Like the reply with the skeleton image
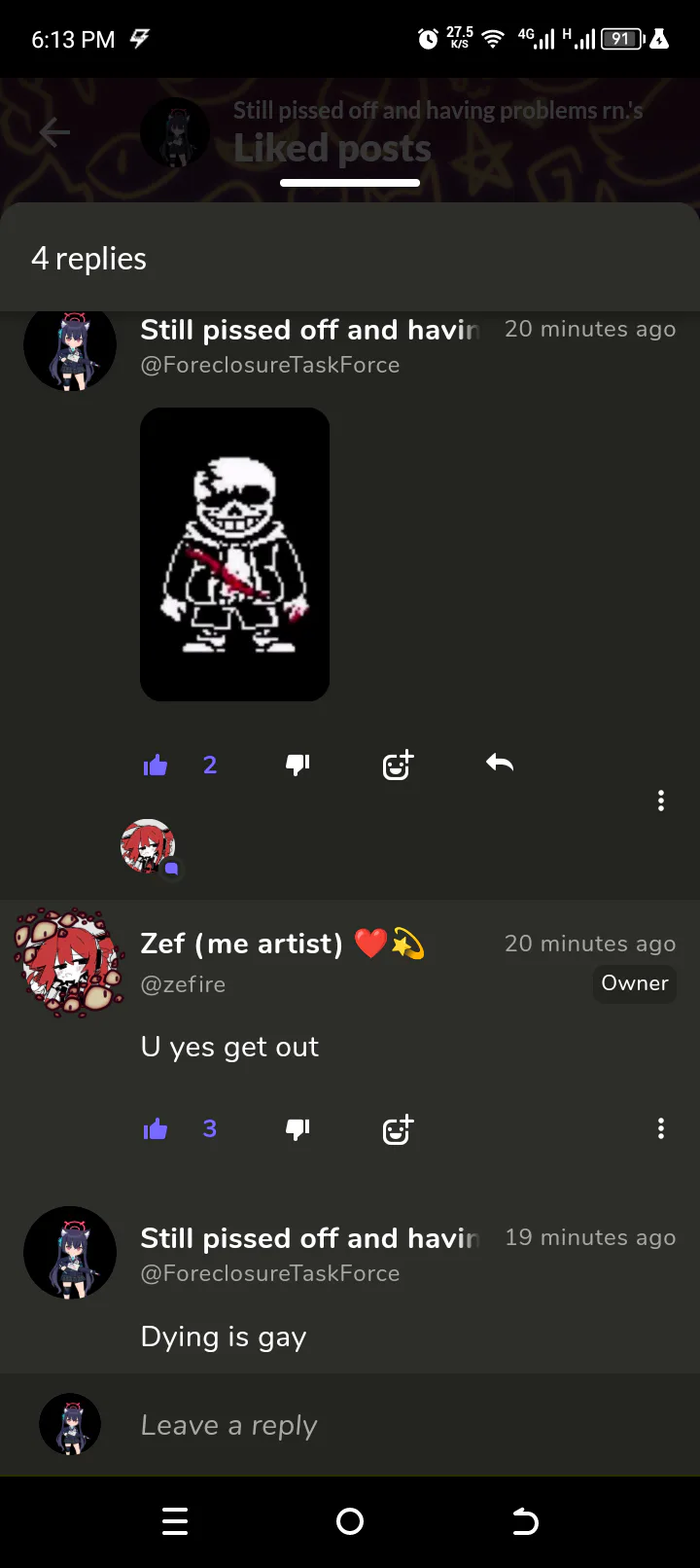Image resolution: width=700 pixels, height=1568 pixels. tap(156, 766)
